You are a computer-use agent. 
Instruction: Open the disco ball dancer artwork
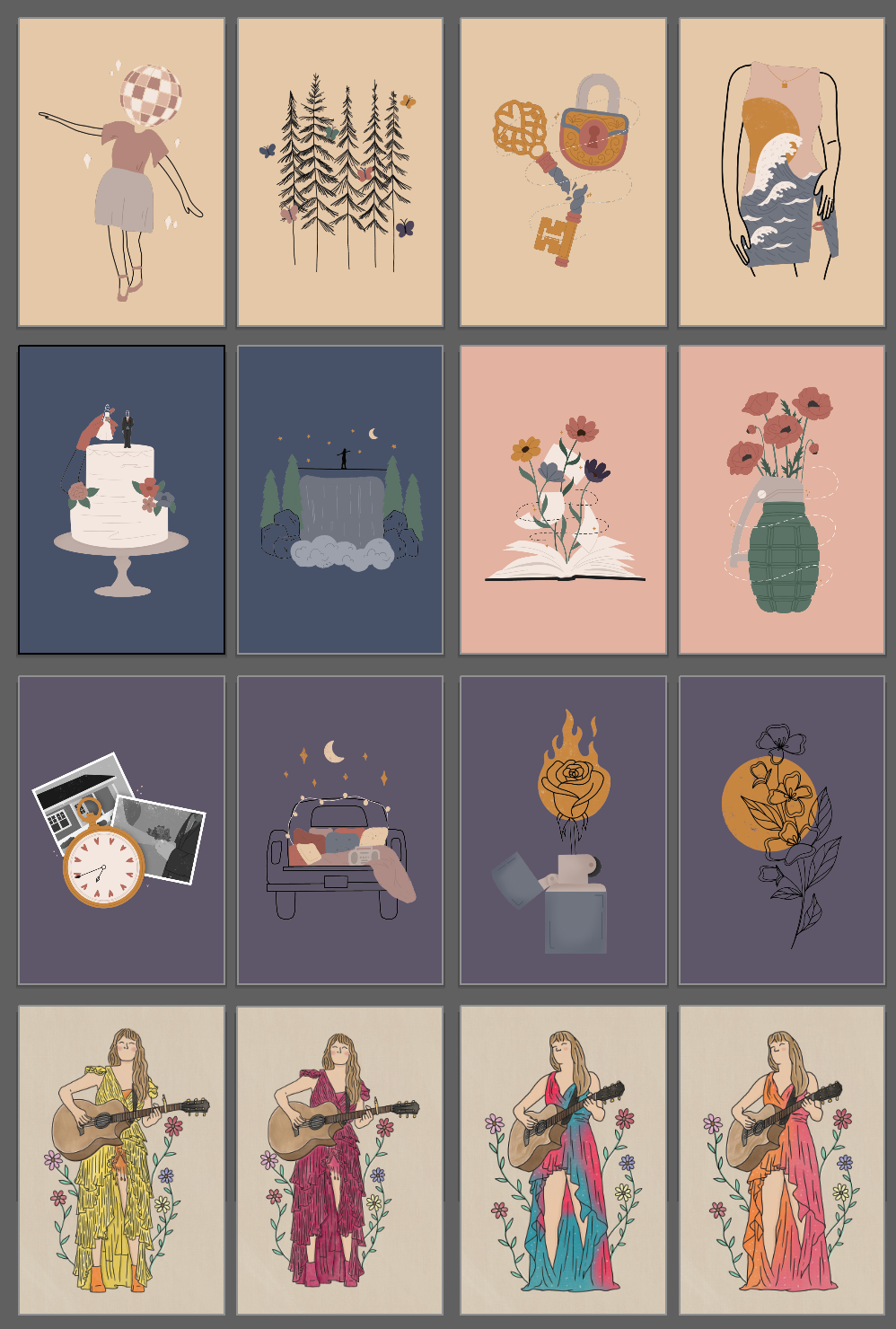click(x=121, y=172)
